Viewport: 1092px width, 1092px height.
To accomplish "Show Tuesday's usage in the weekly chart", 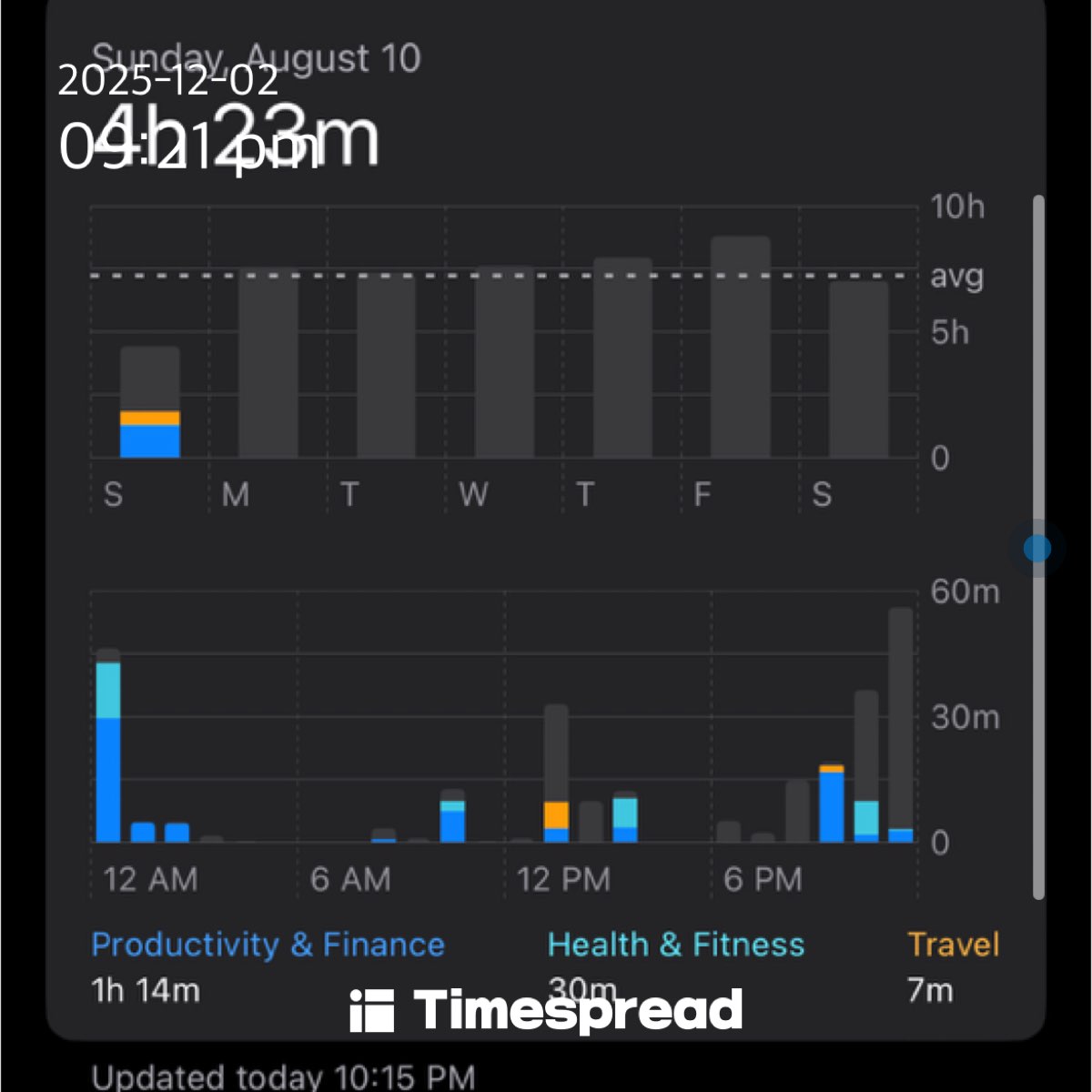I will 386,366.
